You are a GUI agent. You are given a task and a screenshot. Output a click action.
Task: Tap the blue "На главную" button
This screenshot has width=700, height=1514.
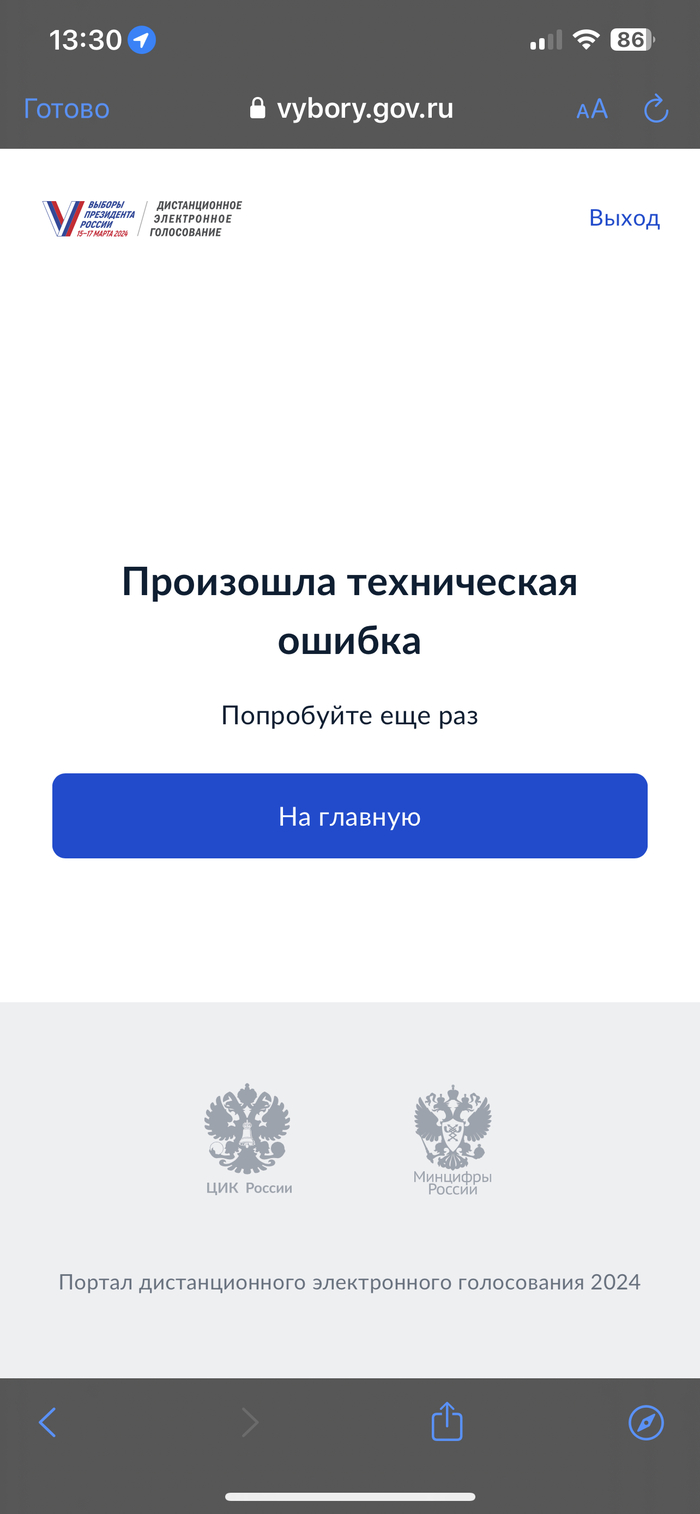coord(350,816)
